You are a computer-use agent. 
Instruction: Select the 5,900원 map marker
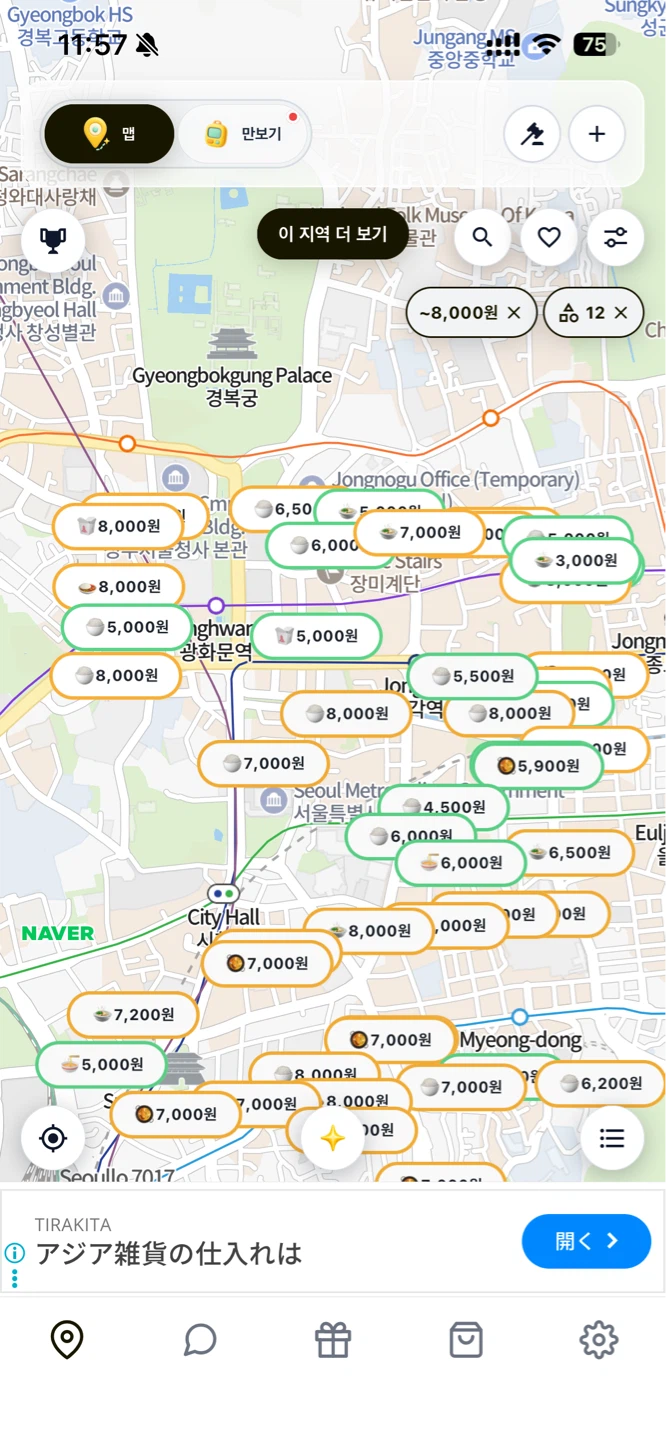pyautogui.click(x=538, y=766)
